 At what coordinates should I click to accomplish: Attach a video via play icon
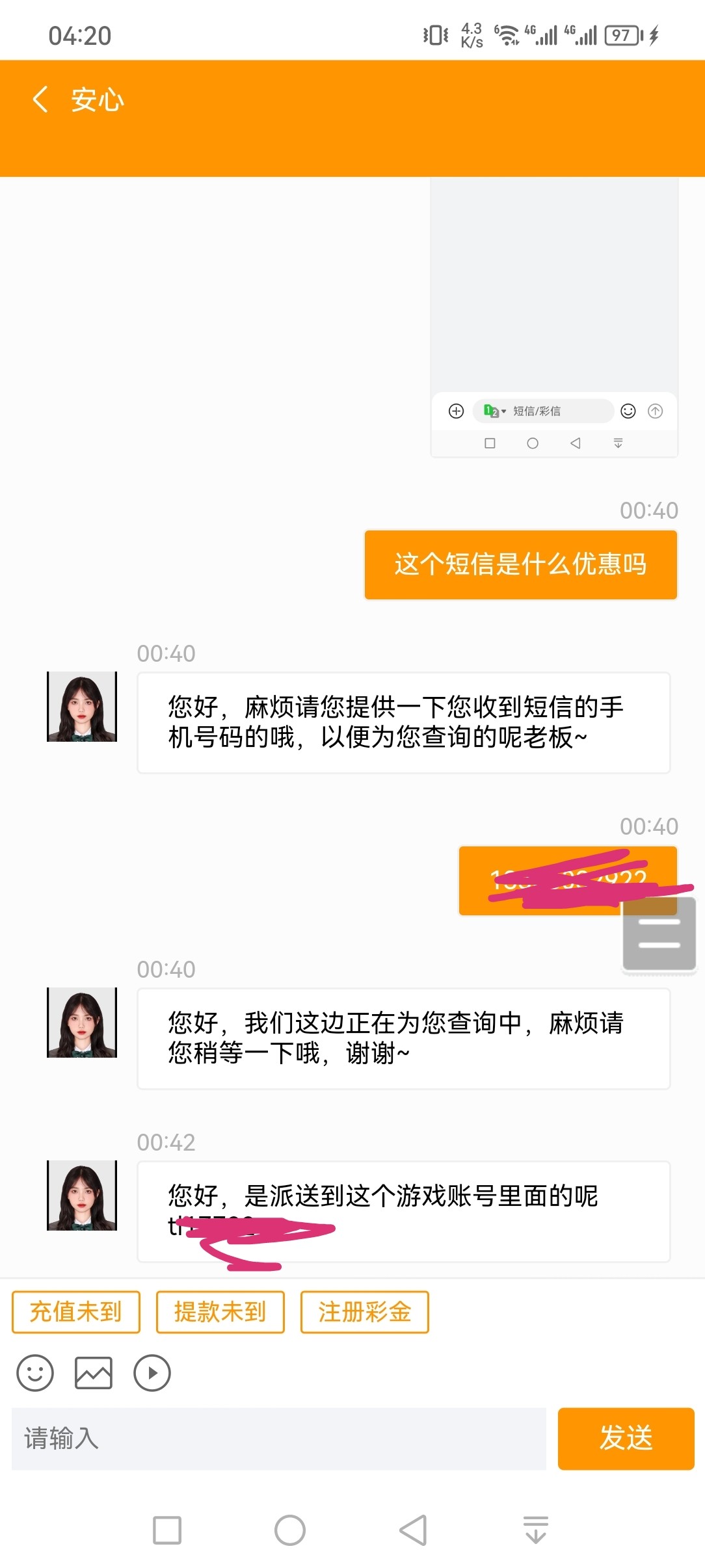[x=152, y=1373]
